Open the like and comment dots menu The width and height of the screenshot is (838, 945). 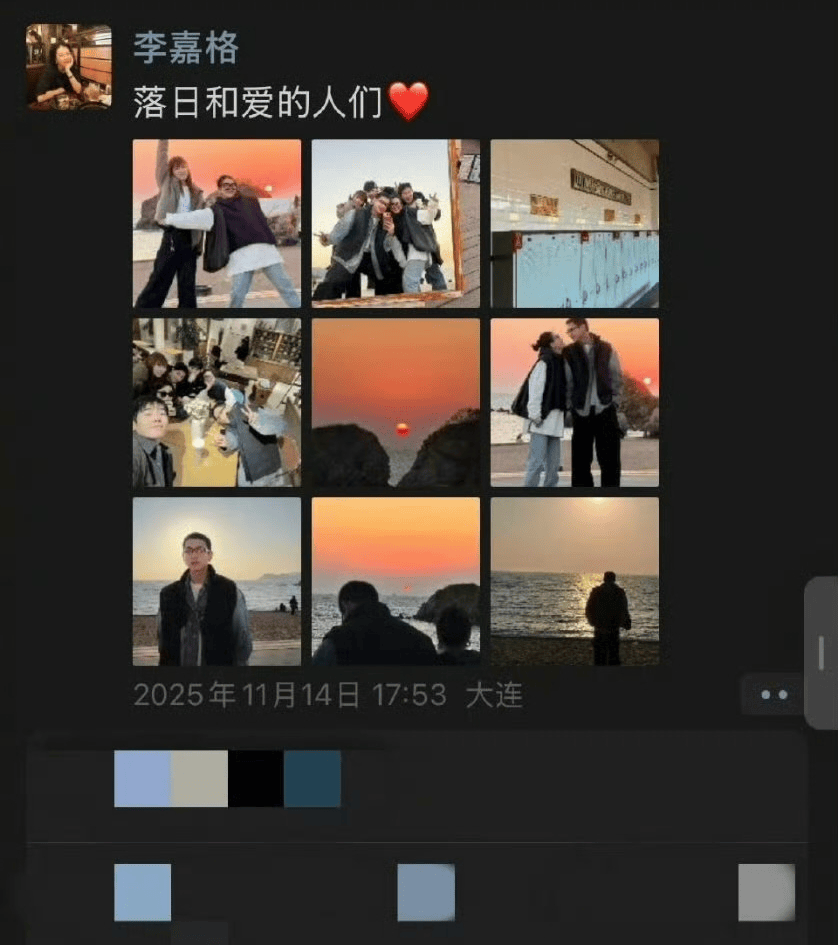(773, 695)
